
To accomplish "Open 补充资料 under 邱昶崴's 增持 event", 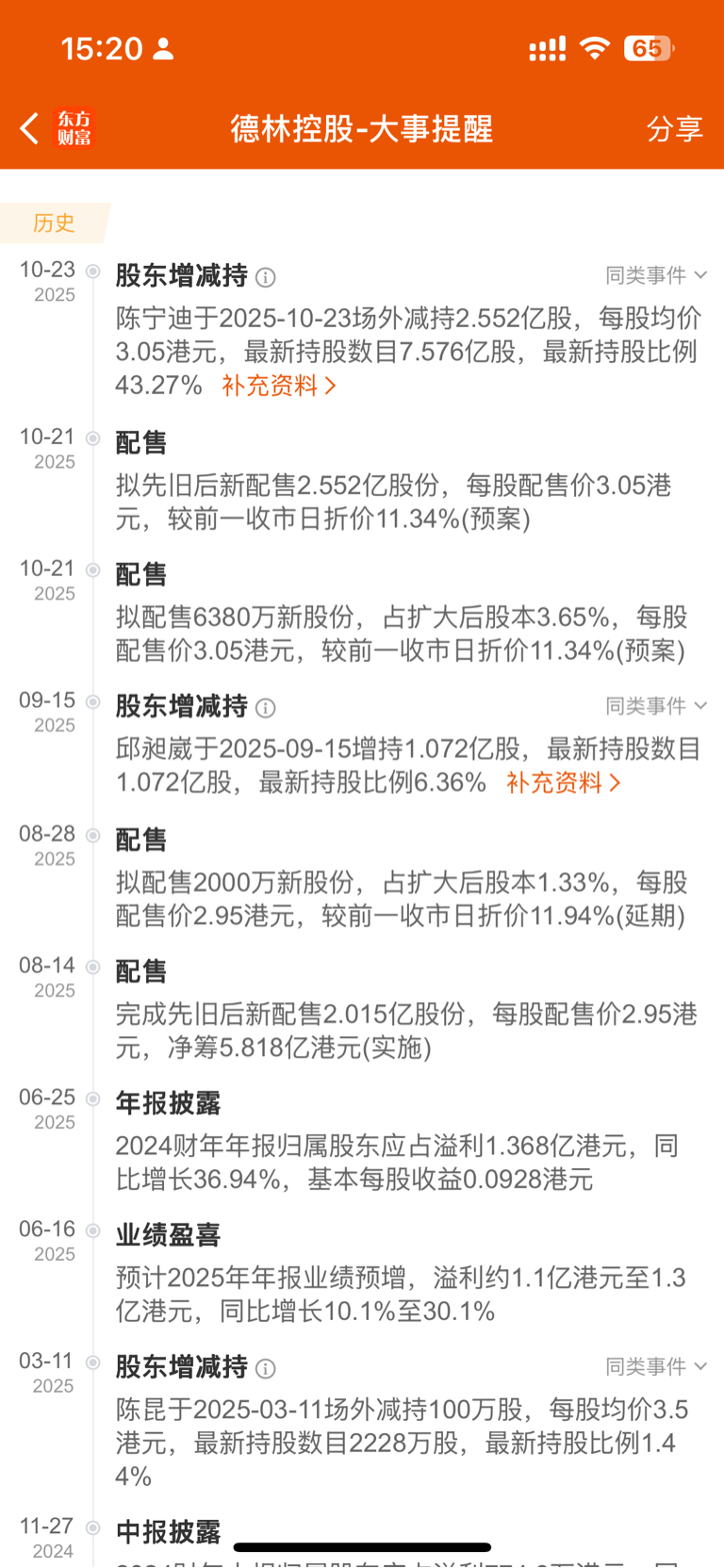I will pos(564,783).
